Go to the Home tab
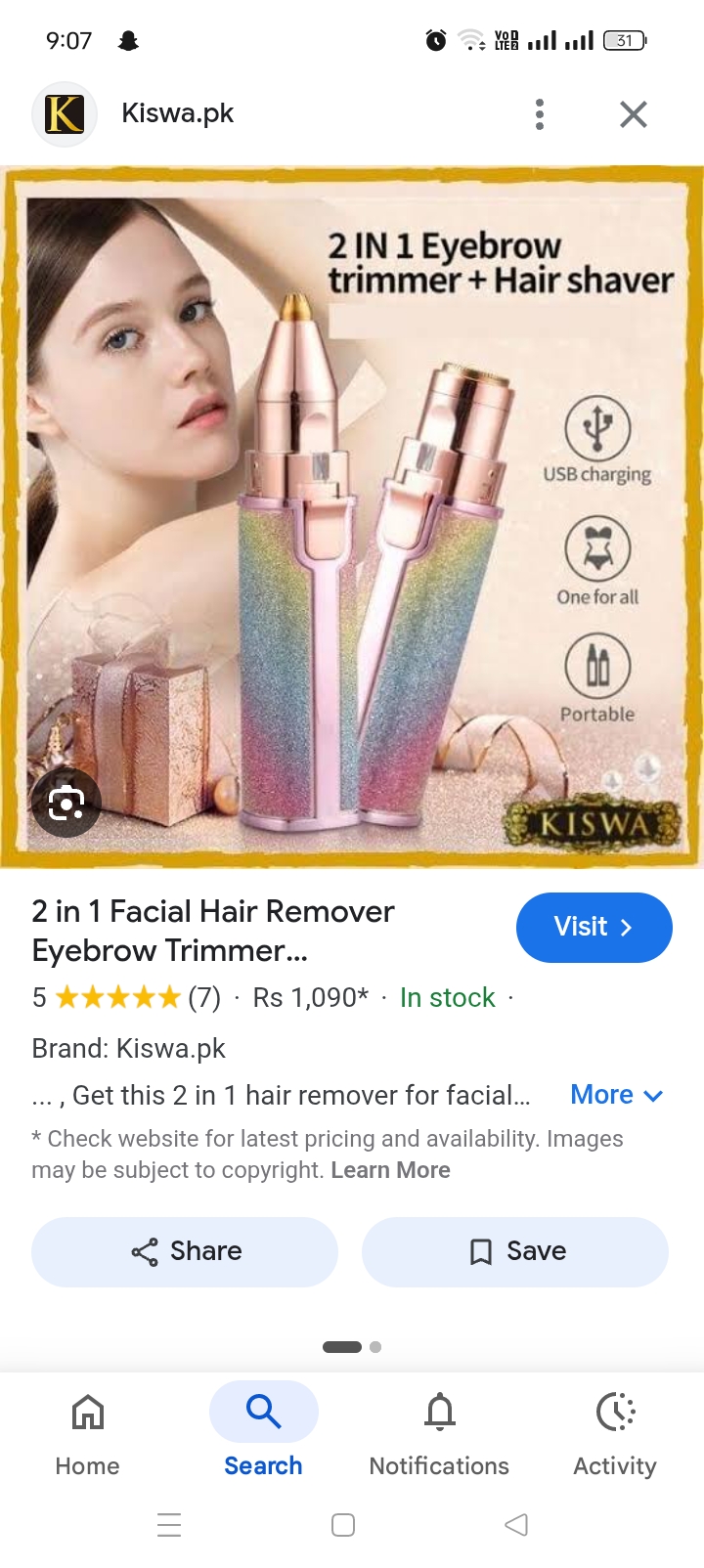Image resolution: width=704 pixels, height=1568 pixels. pos(88,1433)
